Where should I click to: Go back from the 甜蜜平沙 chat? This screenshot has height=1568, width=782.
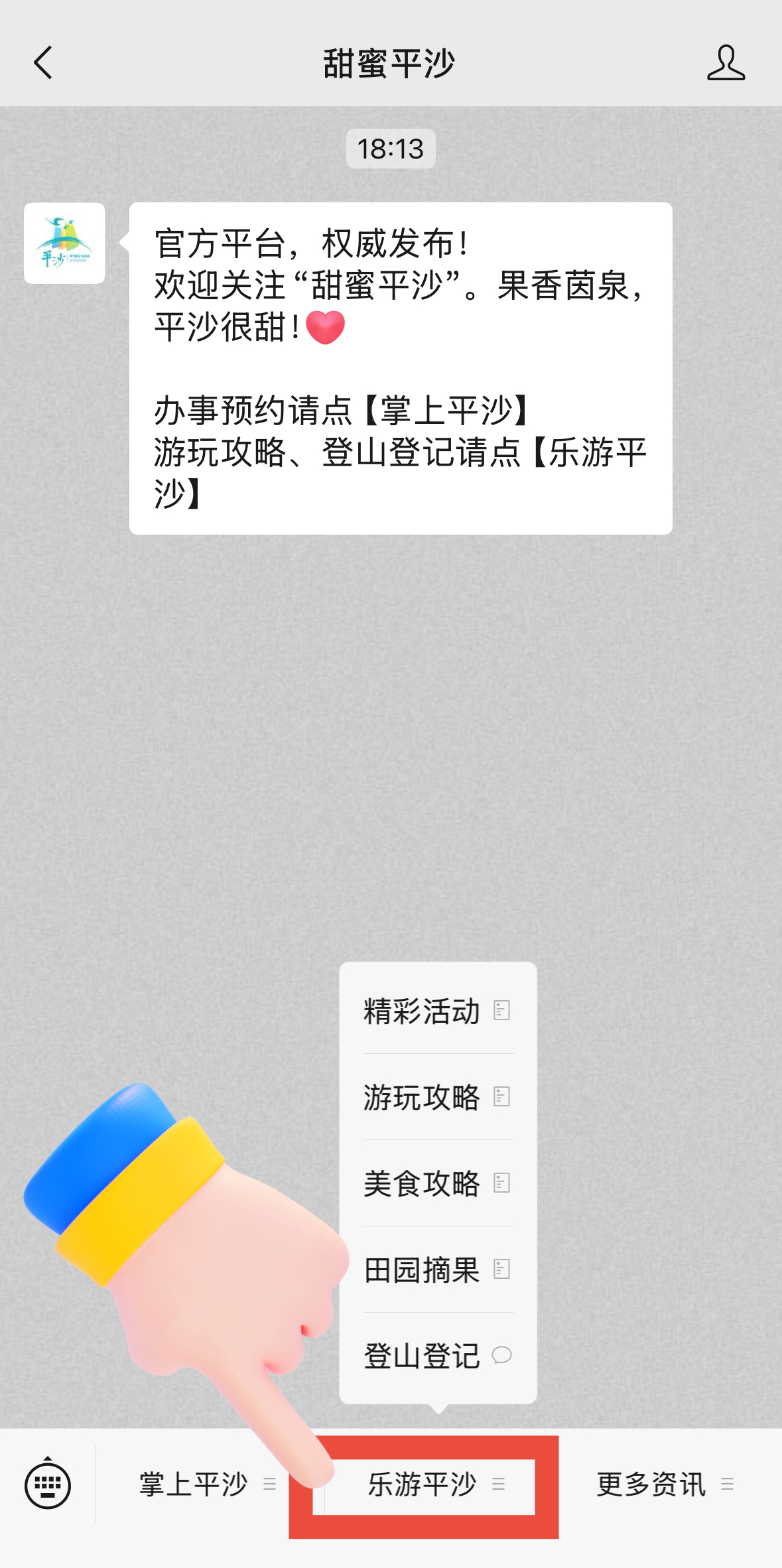pos(44,63)
